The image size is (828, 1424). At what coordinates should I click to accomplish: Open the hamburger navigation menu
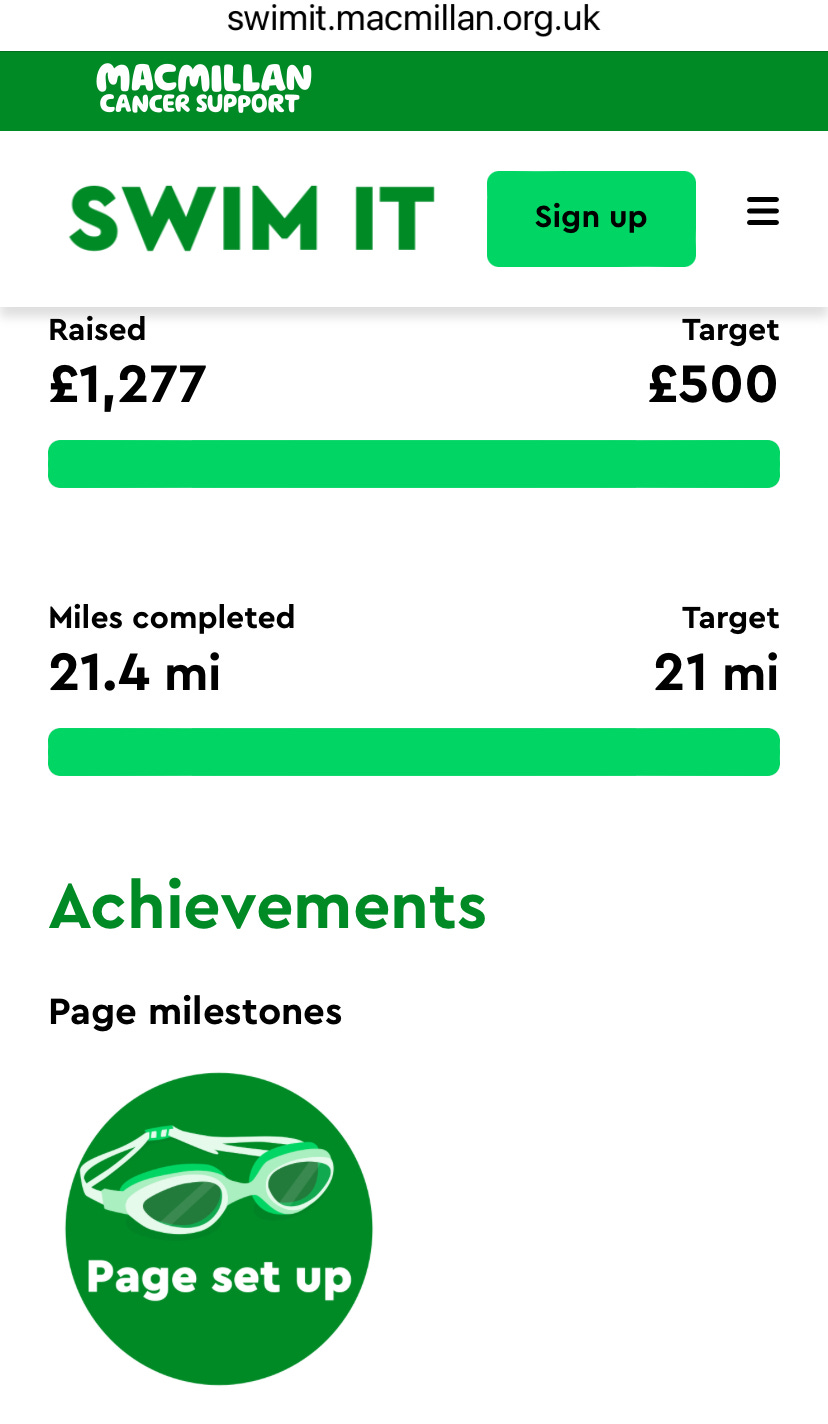(762, 212)
